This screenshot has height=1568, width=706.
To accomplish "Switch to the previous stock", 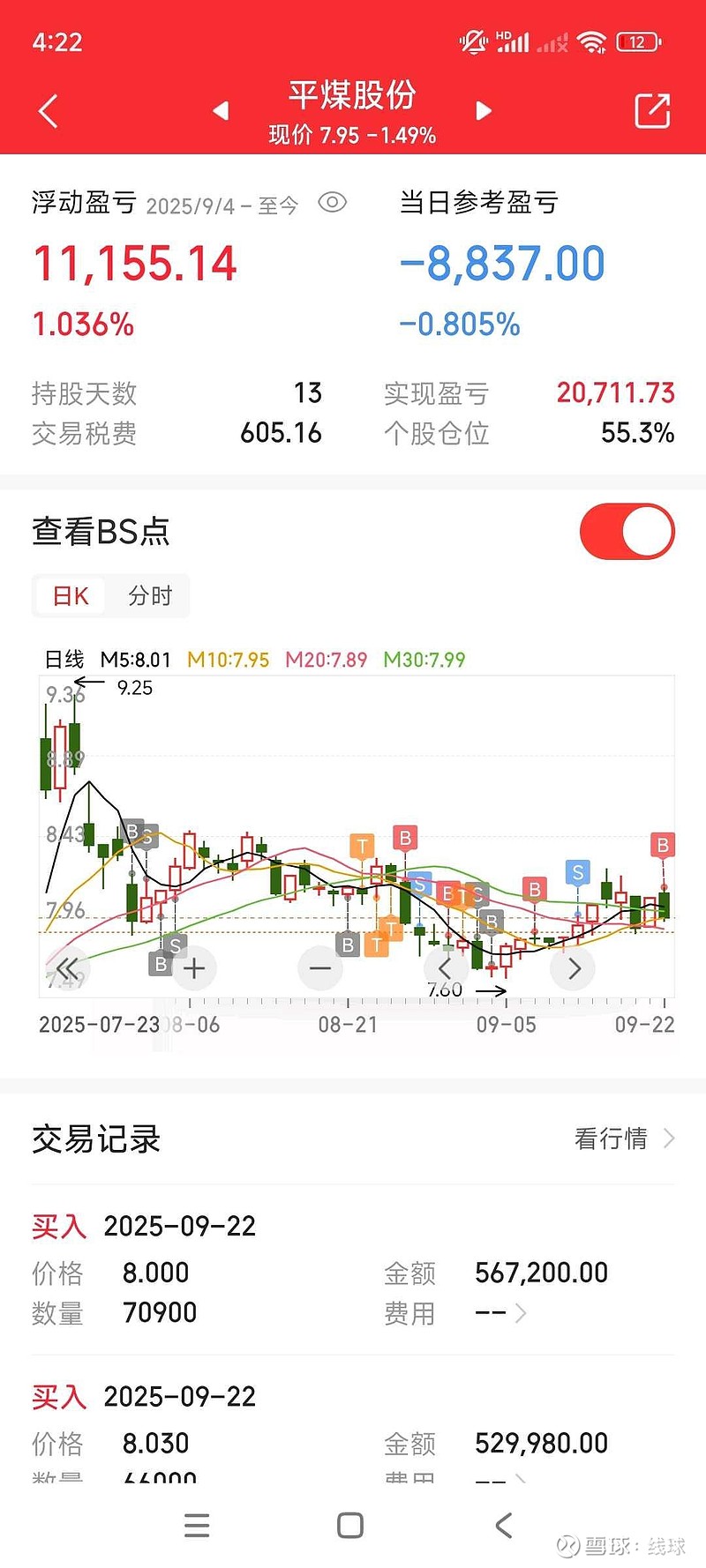I will [x=221, y=110].
